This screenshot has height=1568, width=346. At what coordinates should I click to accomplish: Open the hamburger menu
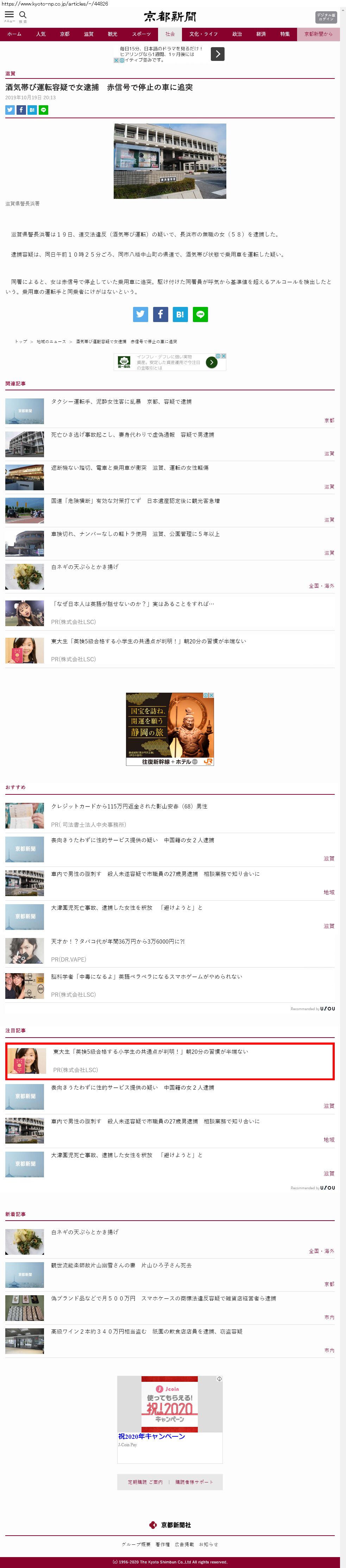click(x=9, y=17)
